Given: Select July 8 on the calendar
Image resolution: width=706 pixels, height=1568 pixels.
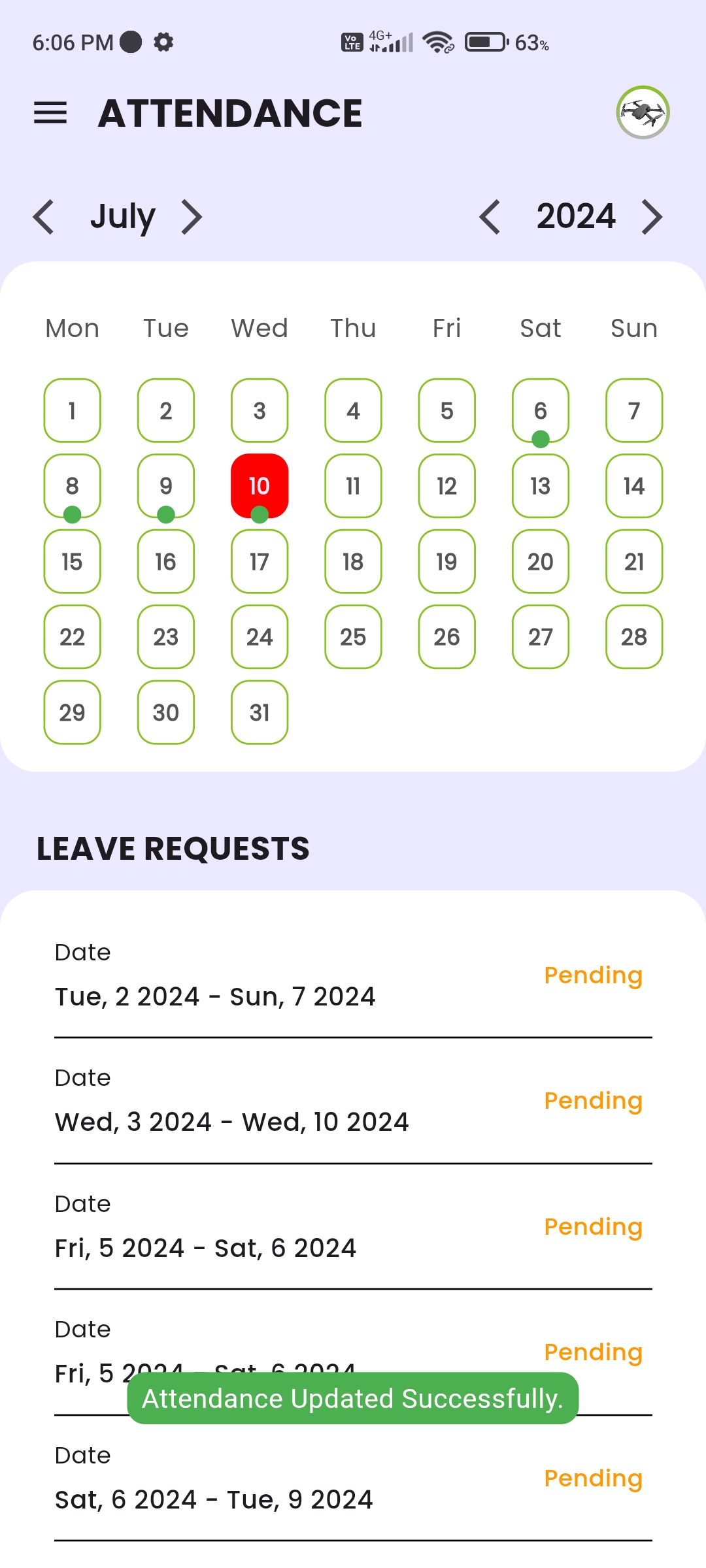Looking at the screenshot, I should click(x=73, y=486).
